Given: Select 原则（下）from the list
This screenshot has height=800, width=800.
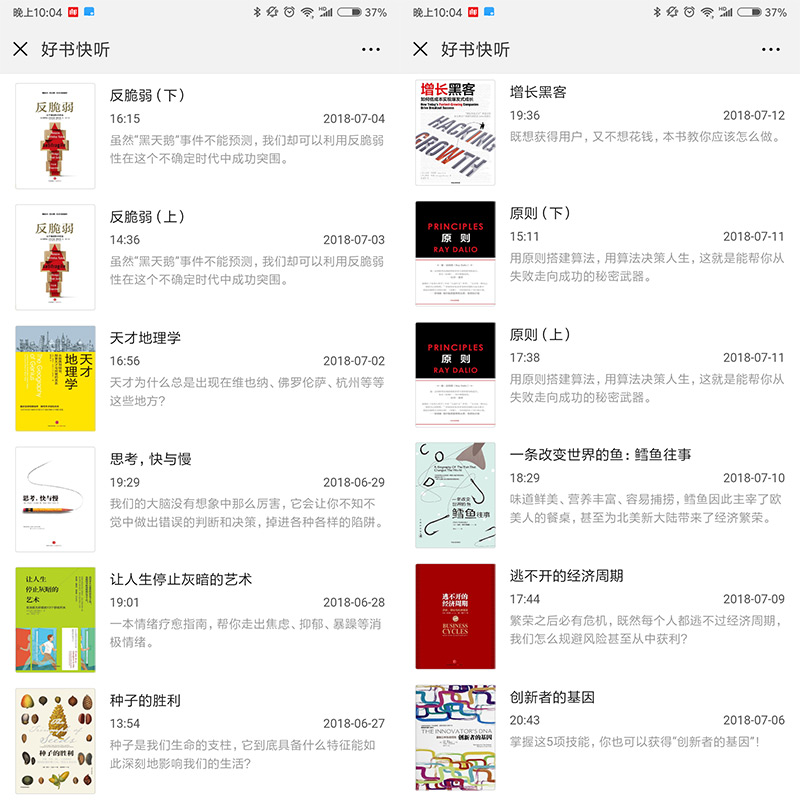Looking at the screenshot, I should 600,253.
